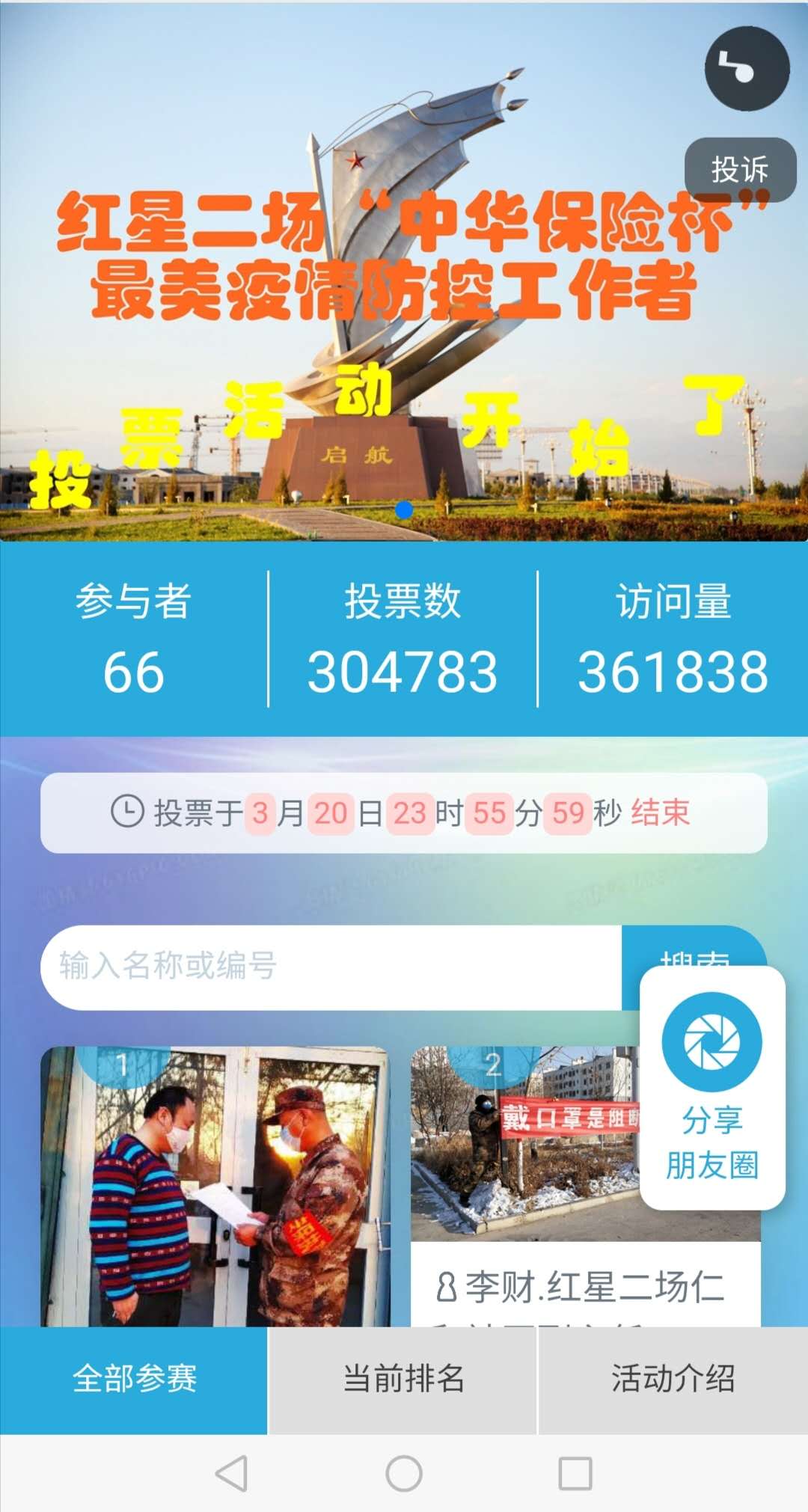The width and height of the screenshot is (808, 1512).
Task: Tap the banner page indicator dot
Action: 404,510
